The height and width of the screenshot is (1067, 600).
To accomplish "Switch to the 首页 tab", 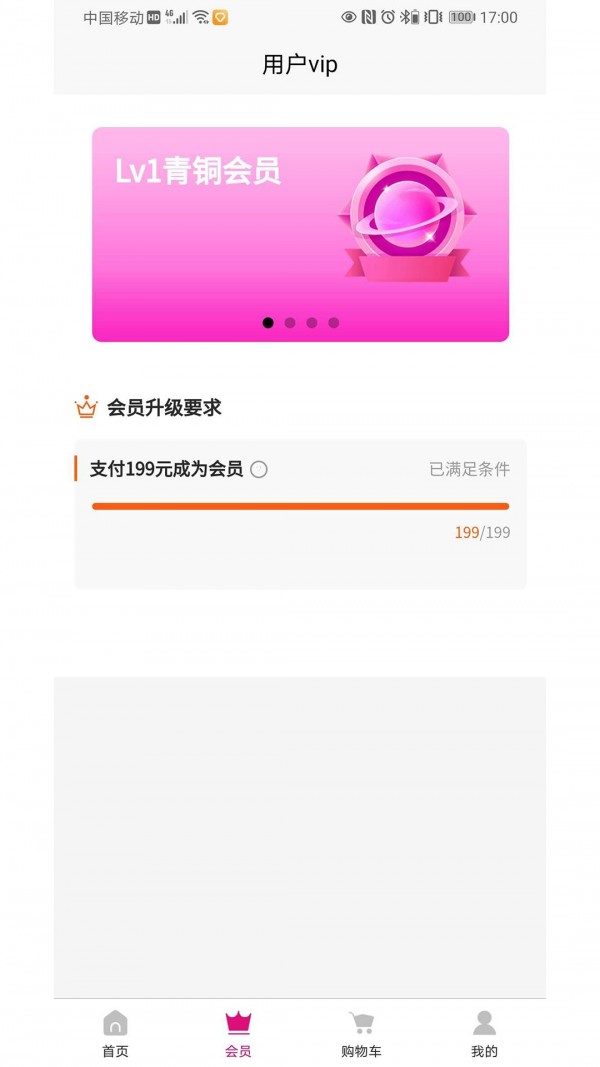I will pos(115,1033).
